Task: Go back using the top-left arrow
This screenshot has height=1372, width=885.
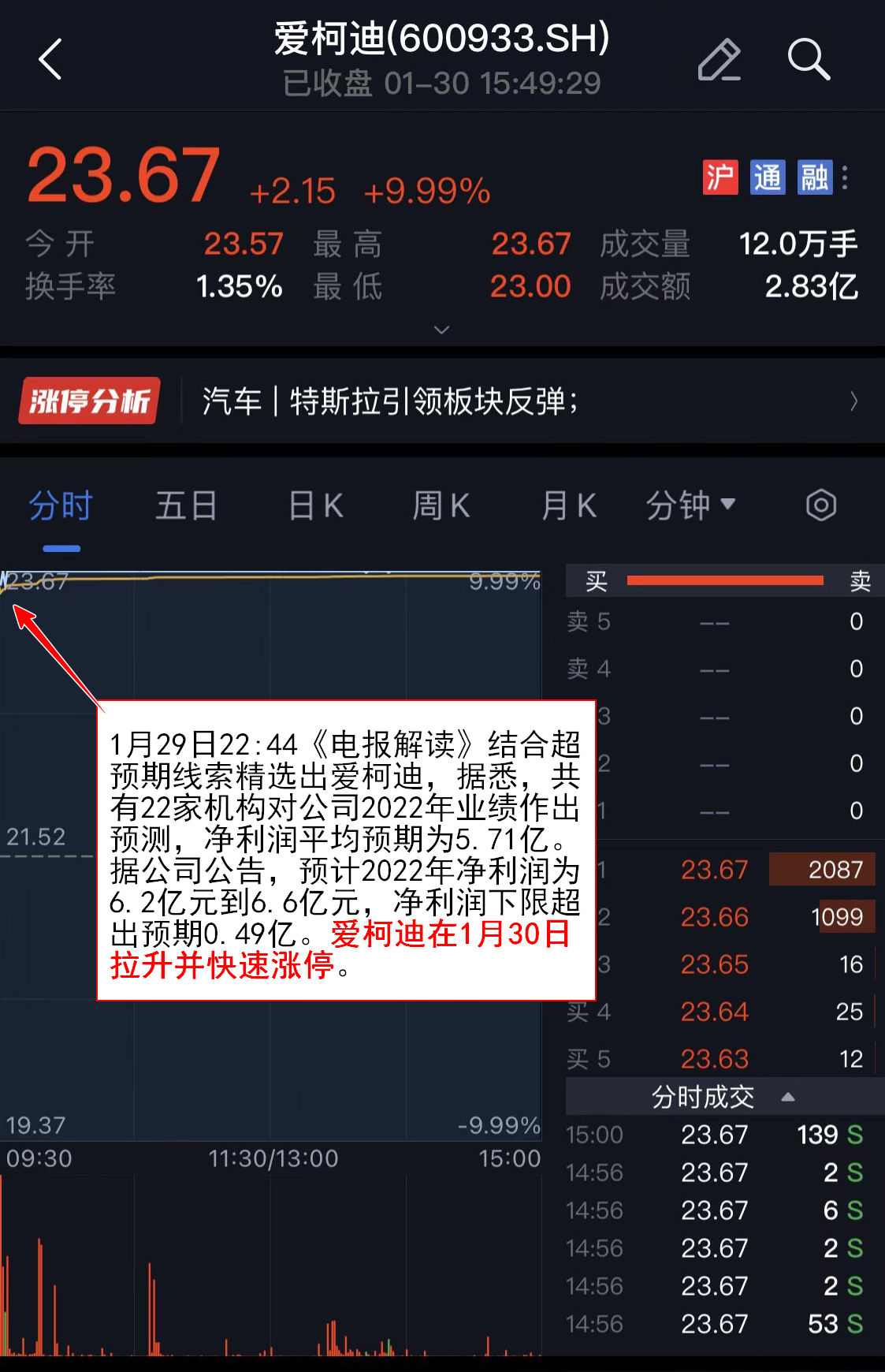Action: click(x=50, y=59)
